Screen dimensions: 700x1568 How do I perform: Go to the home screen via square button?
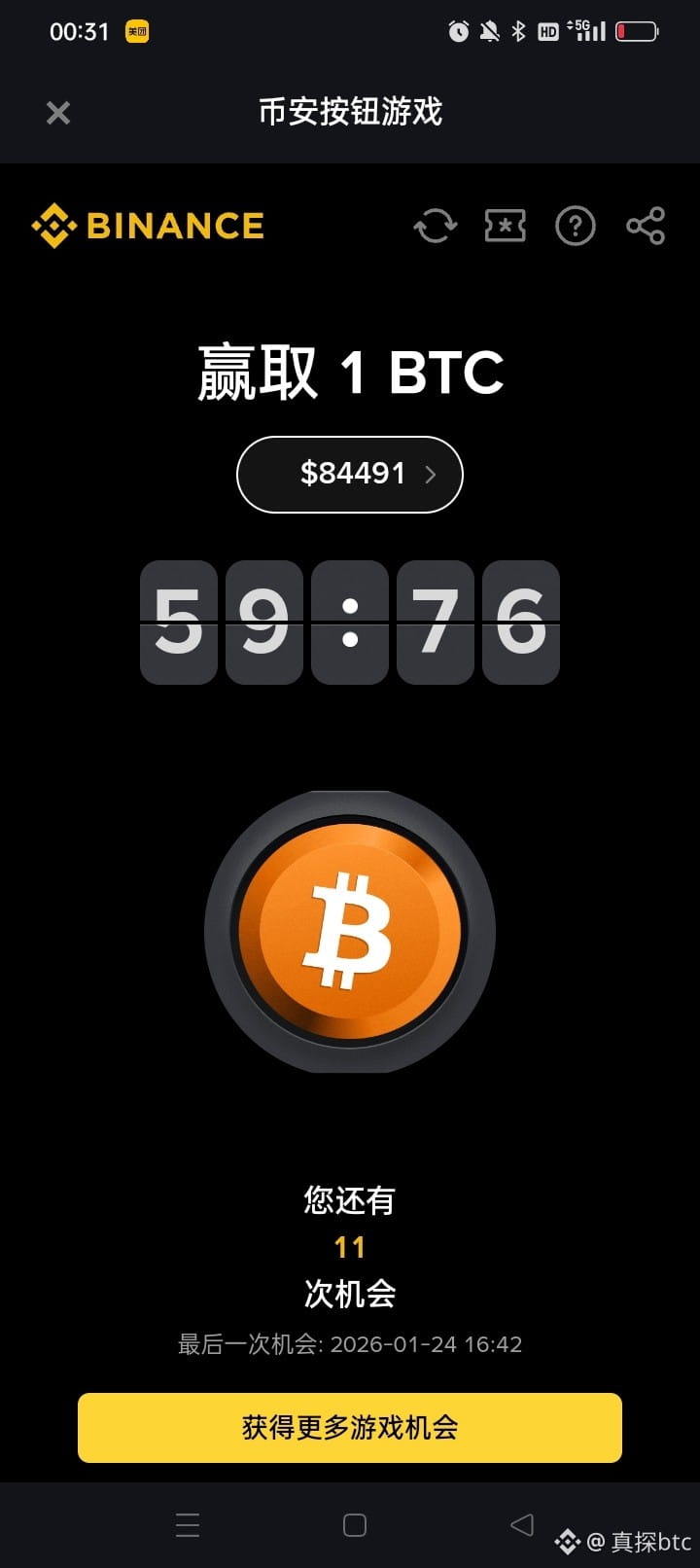pyautogui.click(x=355, y=1525)
